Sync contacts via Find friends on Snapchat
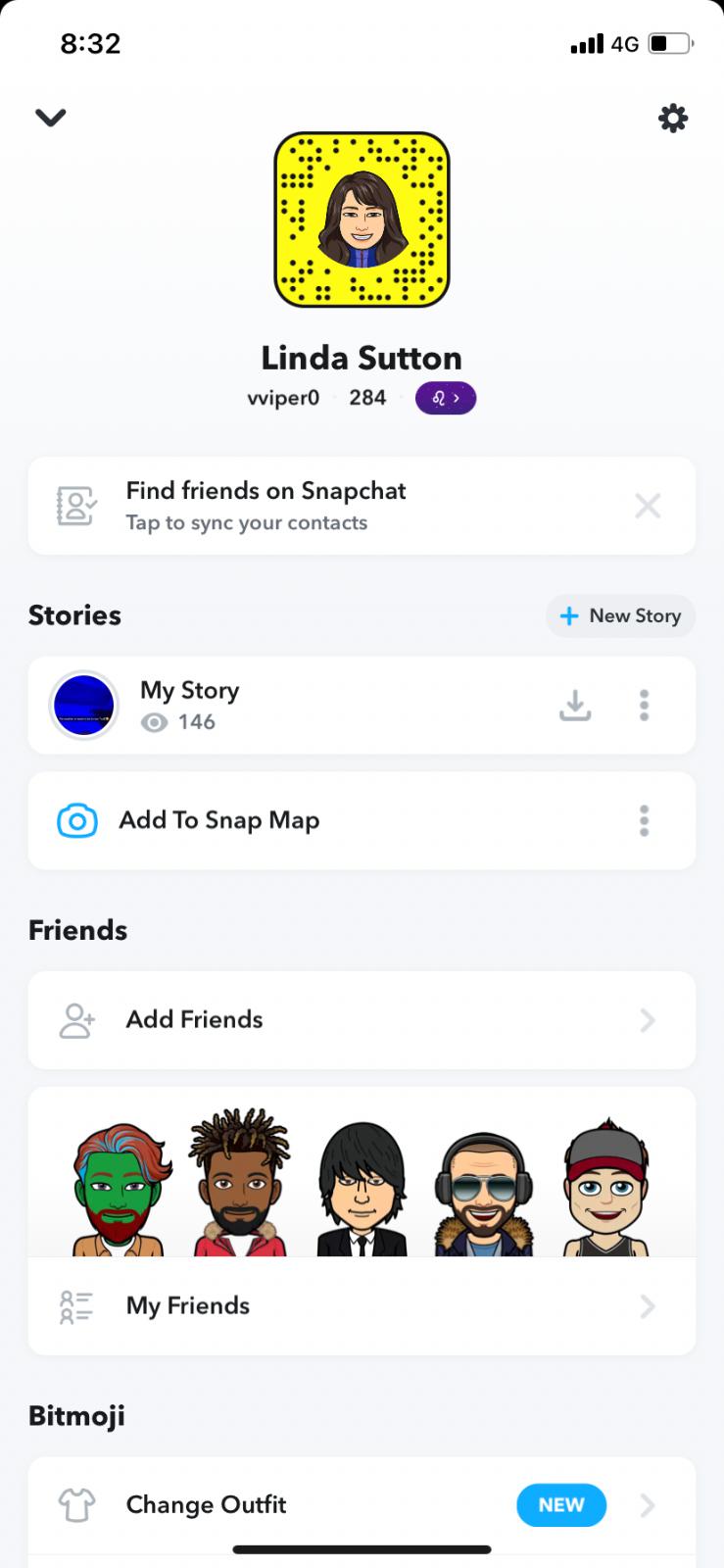The image size is (724, 1568). click(x=265, y=506)
